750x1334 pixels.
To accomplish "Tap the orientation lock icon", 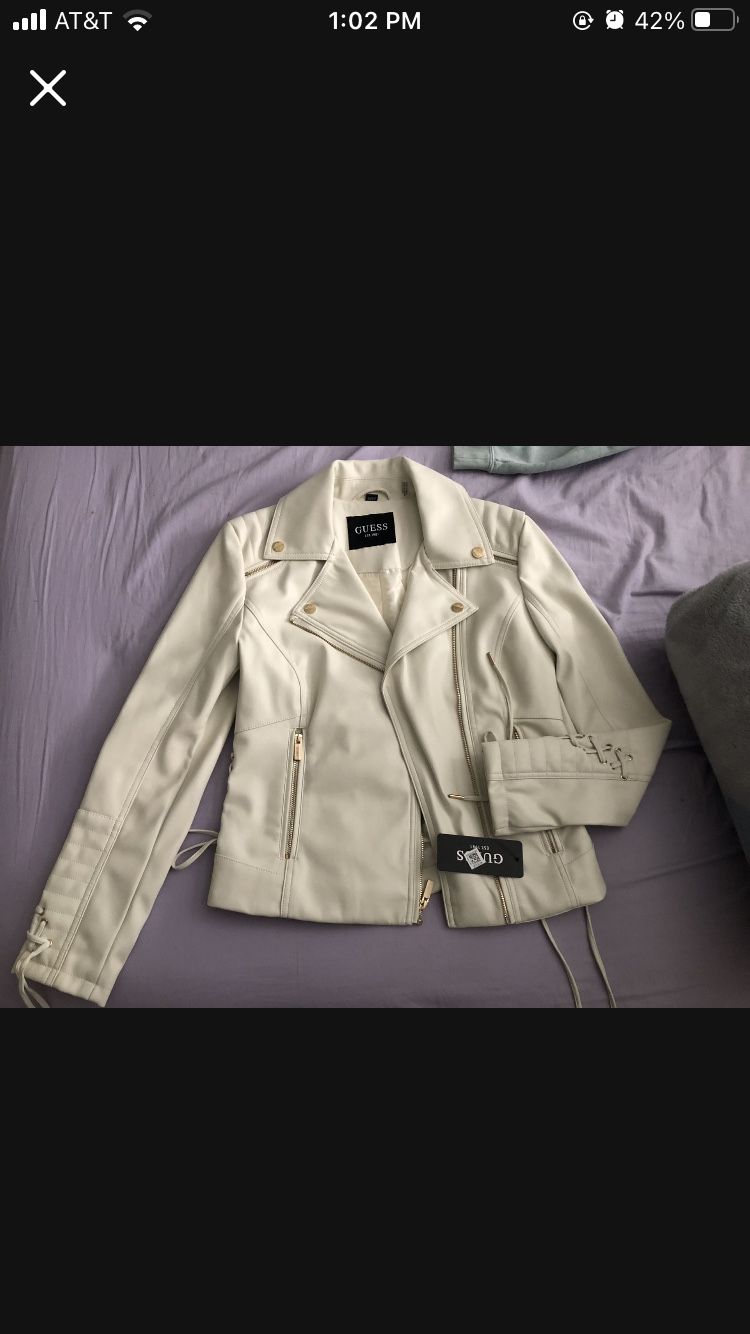I will 583,20.
